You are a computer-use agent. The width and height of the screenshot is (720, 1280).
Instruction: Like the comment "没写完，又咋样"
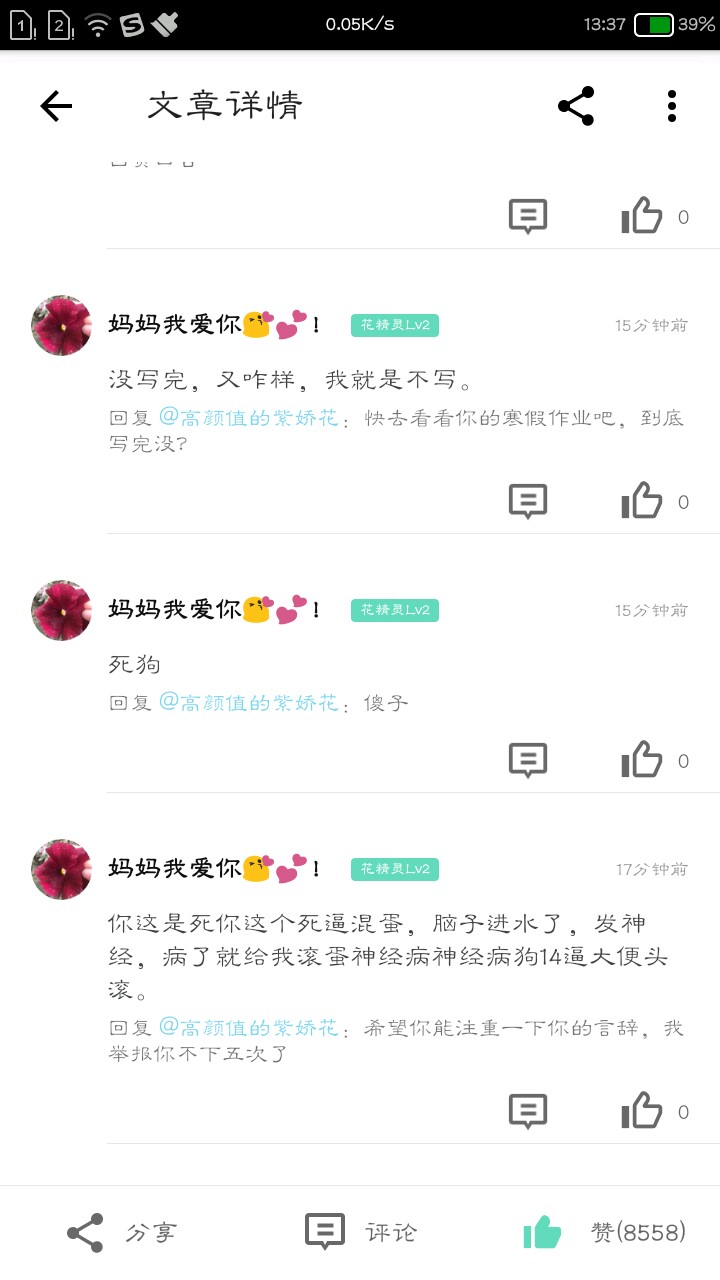[x=642, y=500]
